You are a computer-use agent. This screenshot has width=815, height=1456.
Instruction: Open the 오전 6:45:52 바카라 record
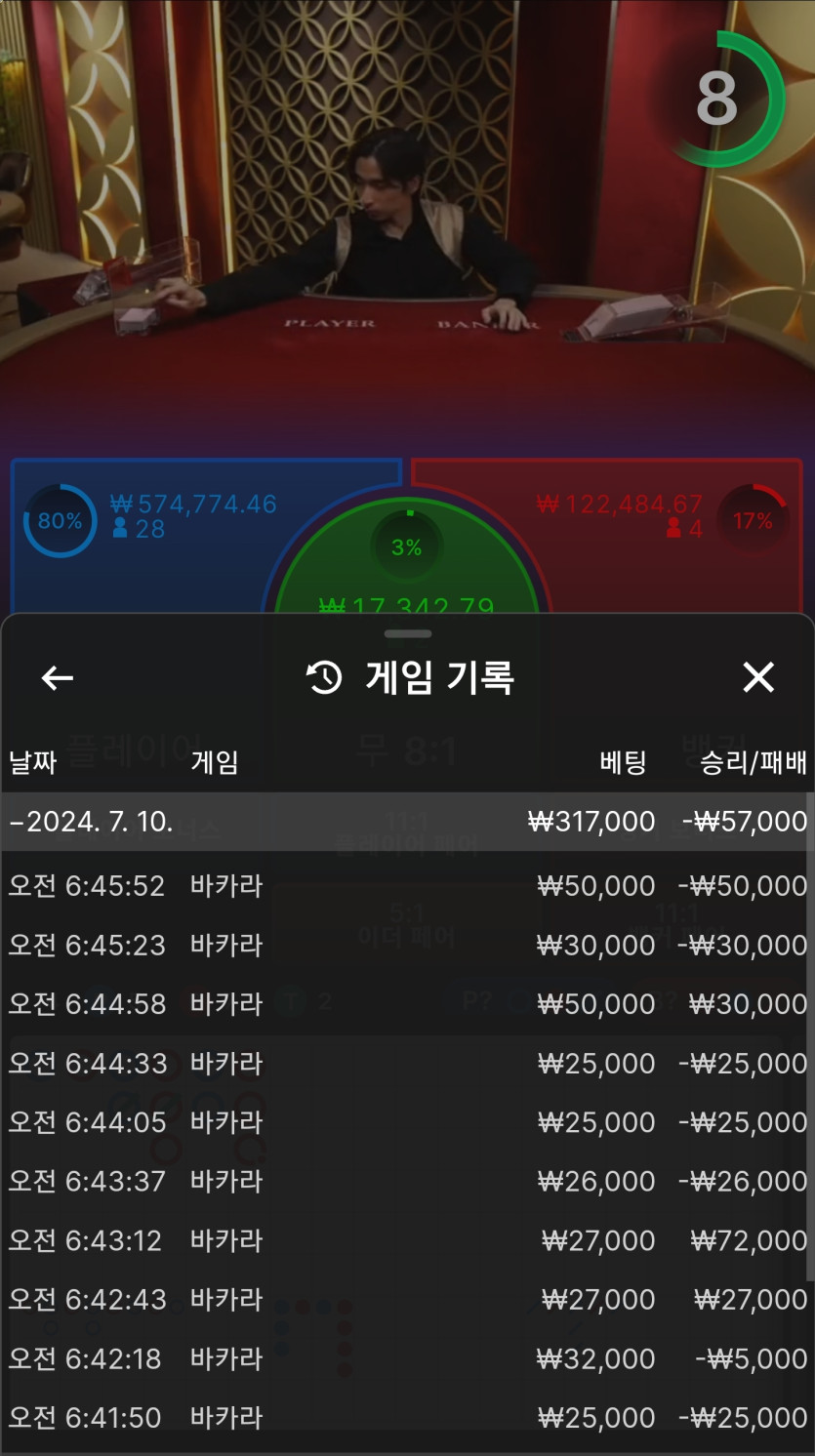(407, 886)
